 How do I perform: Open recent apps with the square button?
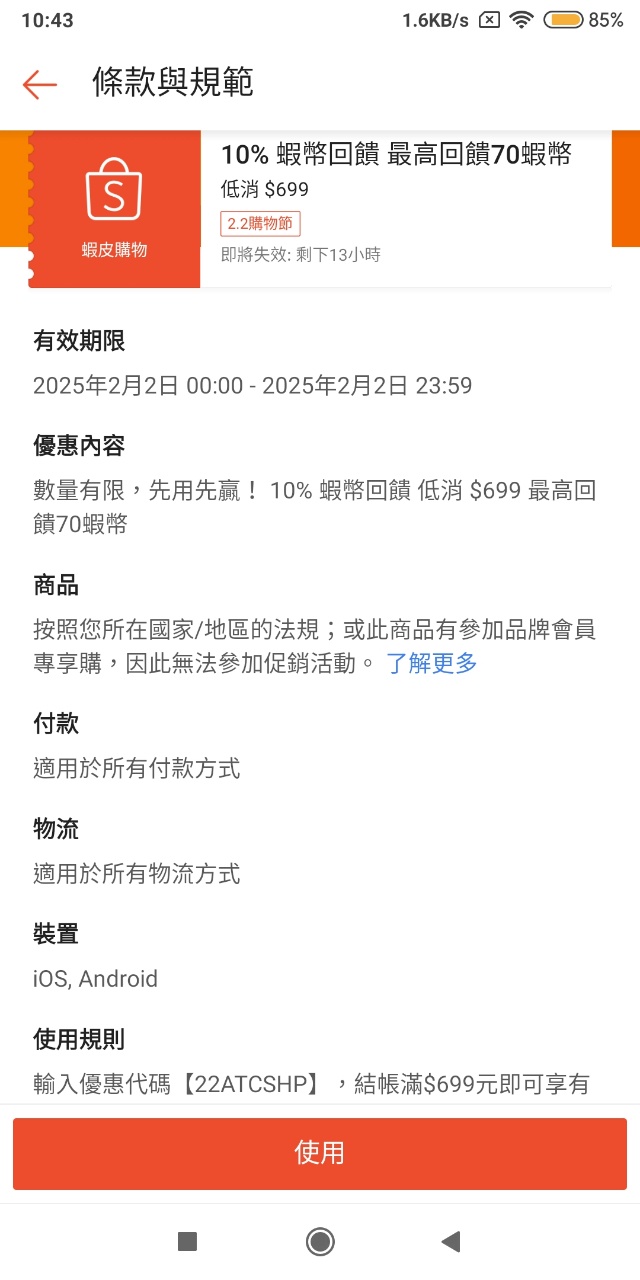click(x=187, y=1241)
